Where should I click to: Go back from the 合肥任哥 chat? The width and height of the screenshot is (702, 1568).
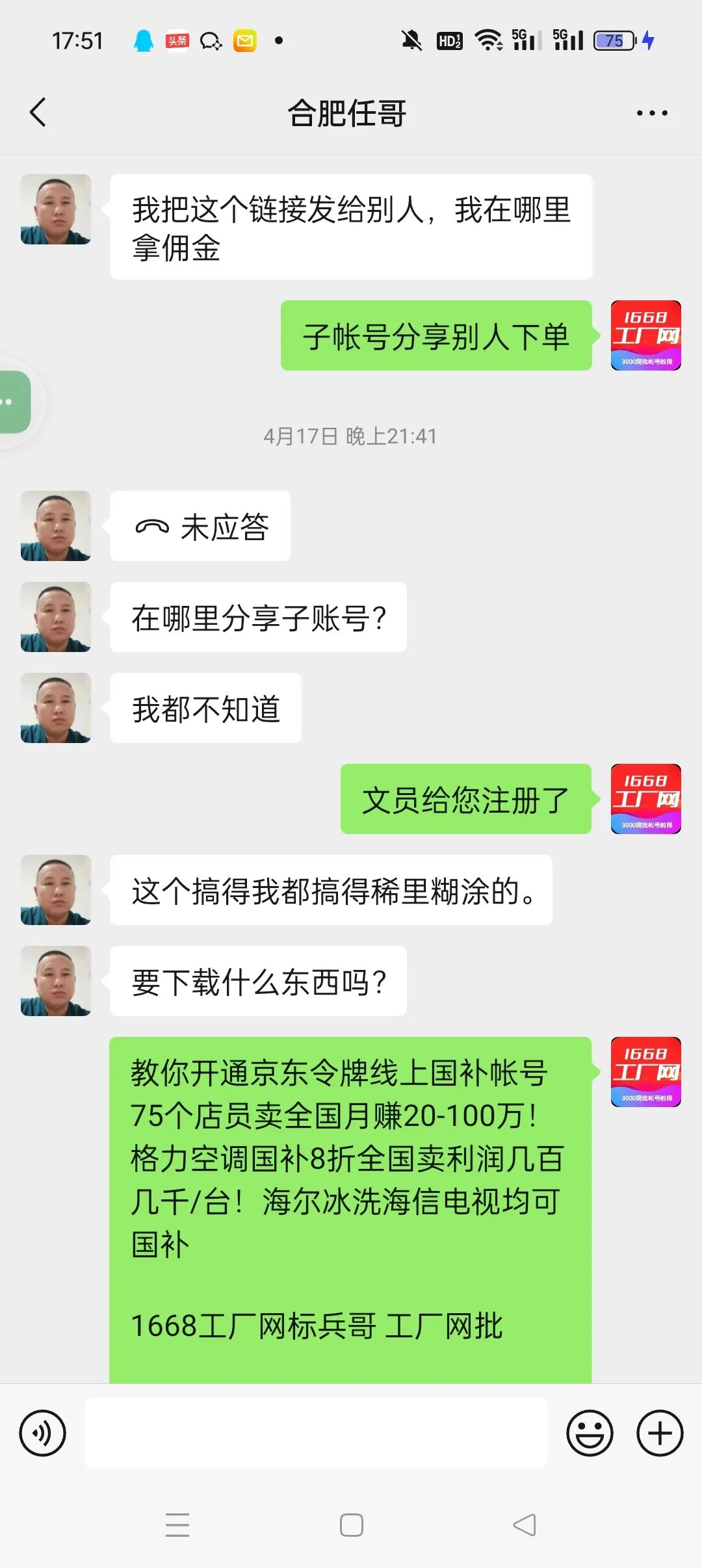(x=38, y=112)
